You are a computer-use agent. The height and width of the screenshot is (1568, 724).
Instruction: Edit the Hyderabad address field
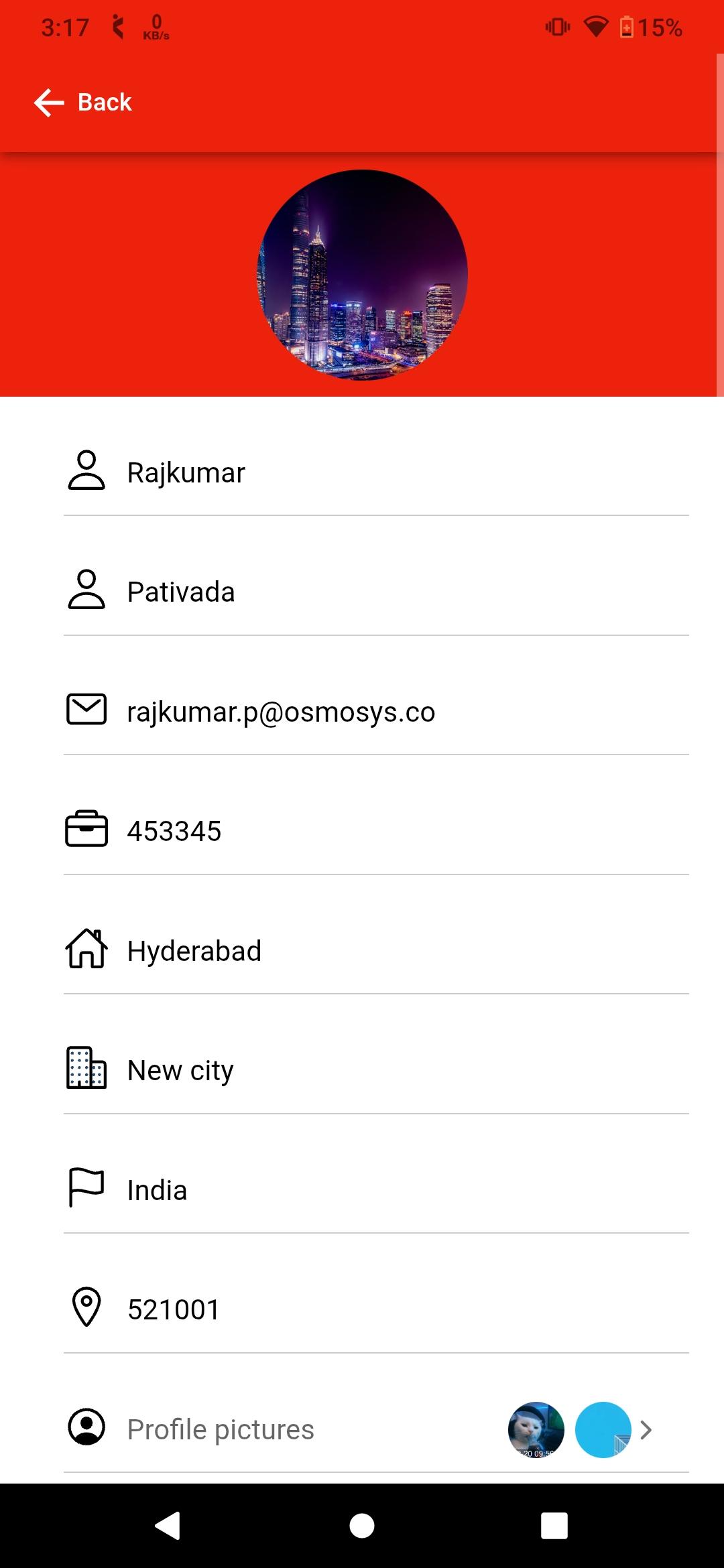375,951
